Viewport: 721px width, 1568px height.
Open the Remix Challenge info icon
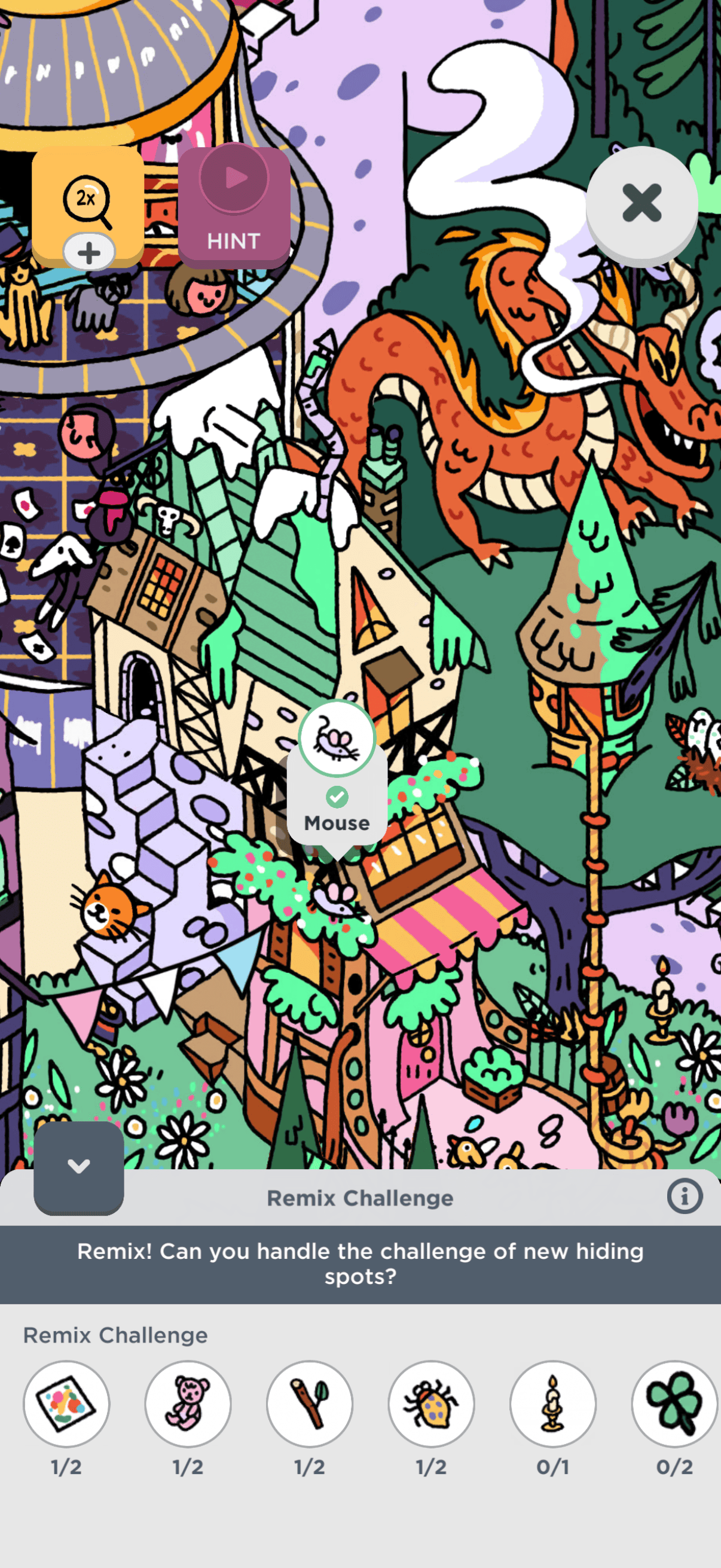(685, 1197)
